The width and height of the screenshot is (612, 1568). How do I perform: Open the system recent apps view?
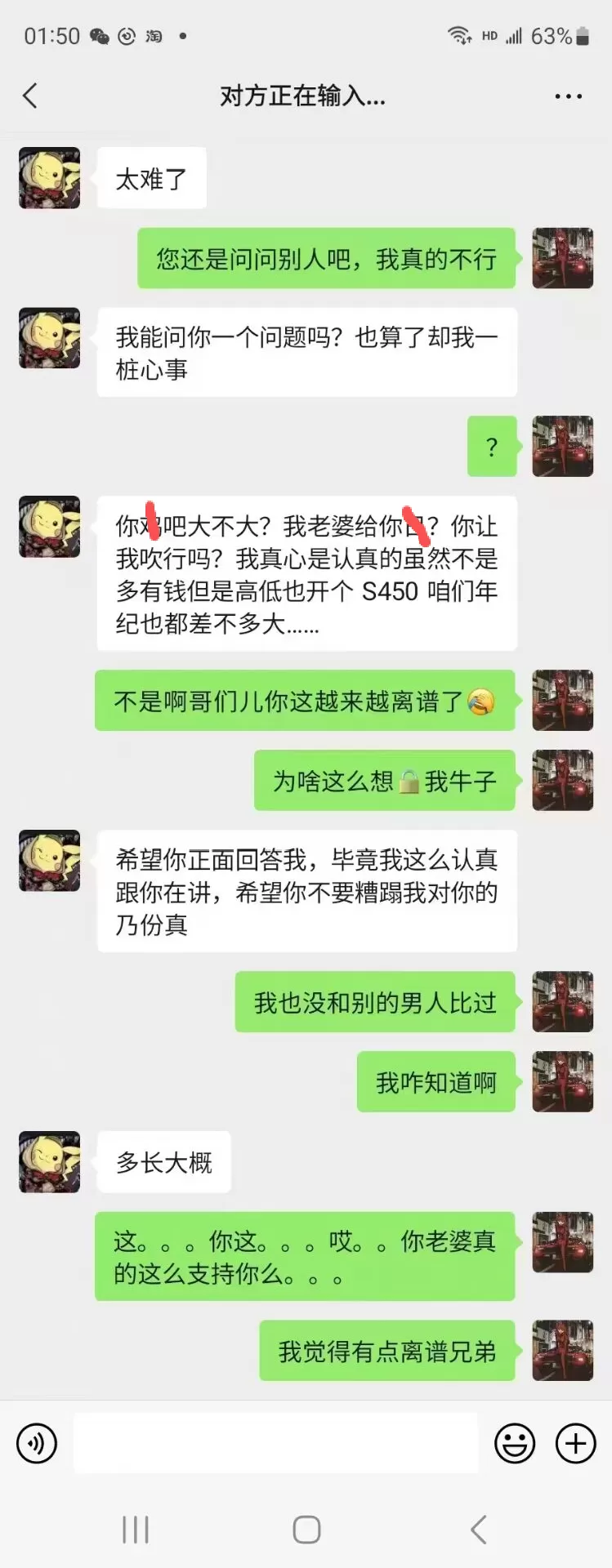pos(135,1530)
